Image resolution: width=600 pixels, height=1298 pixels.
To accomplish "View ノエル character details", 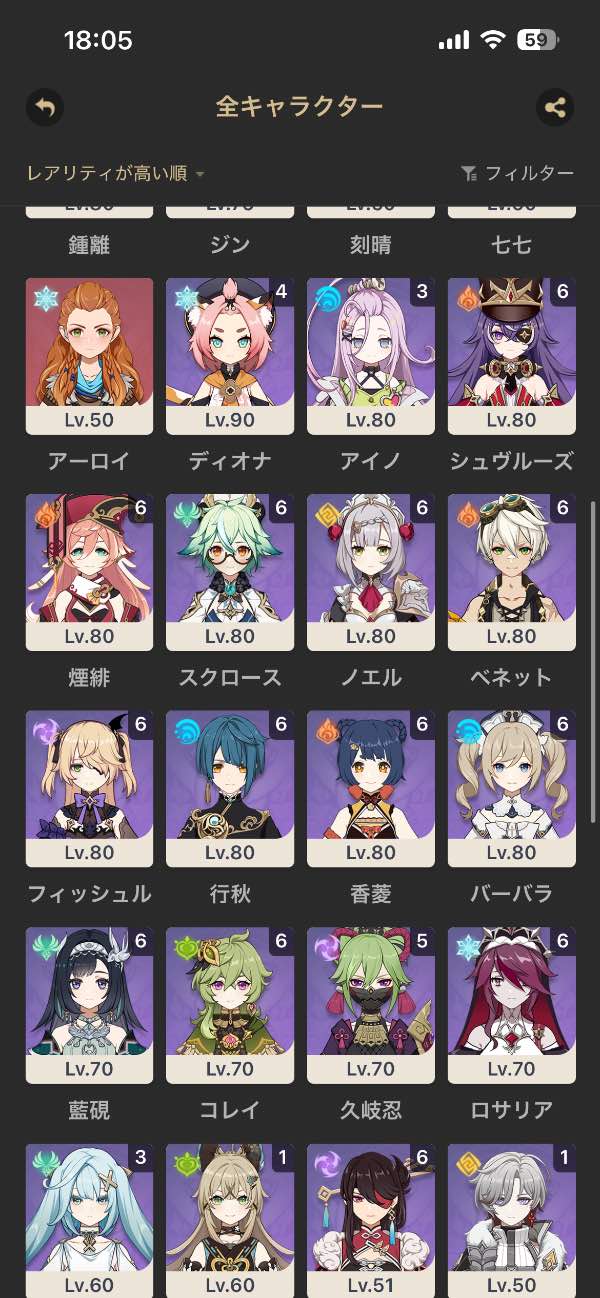I will (371, 571).
